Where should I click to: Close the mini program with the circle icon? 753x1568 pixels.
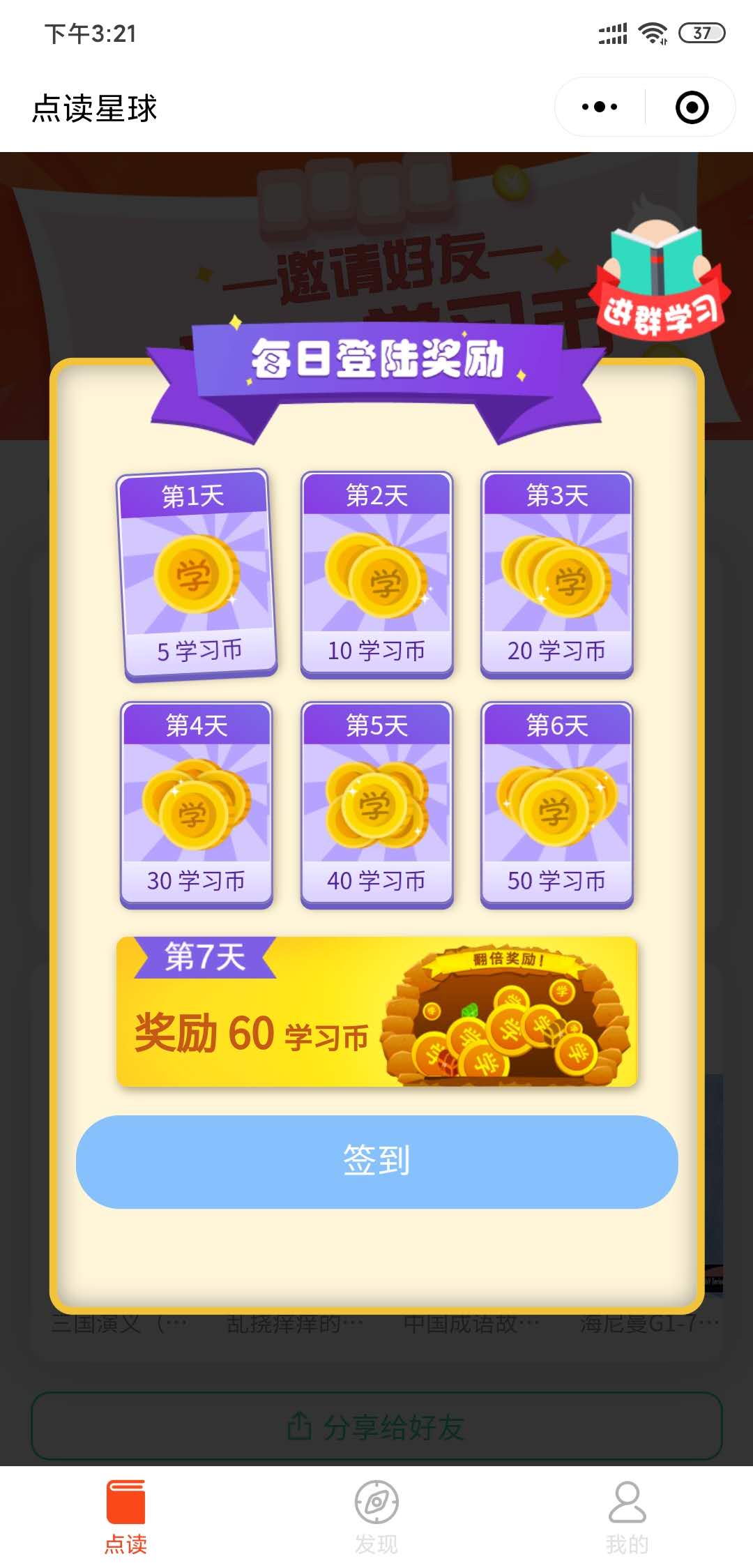pos(692,107)
